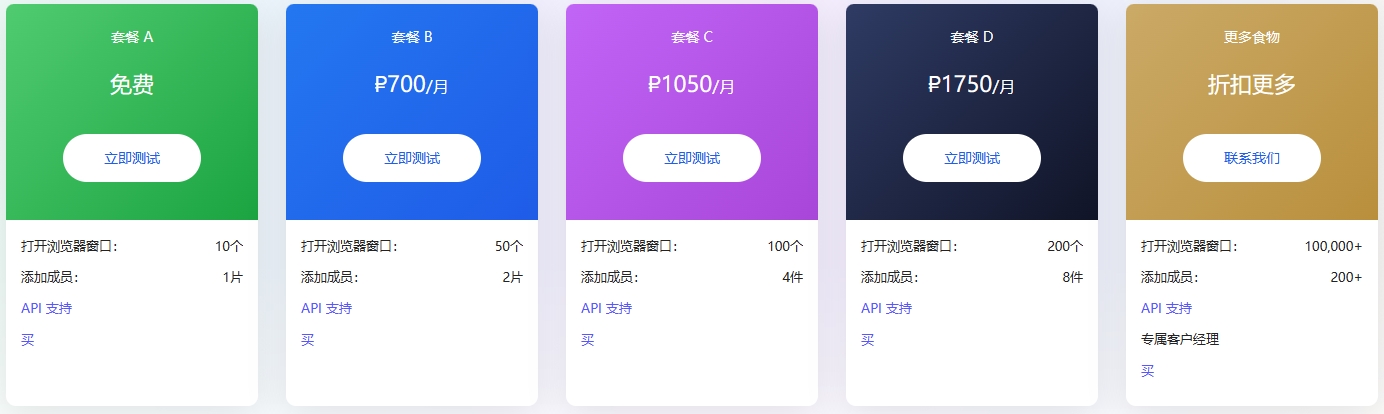The height and width of the screenshot is (414, 1384).
Task: Tap 买 link under 套餐 C
Action: pyautogui.click(x=588, y=340)
